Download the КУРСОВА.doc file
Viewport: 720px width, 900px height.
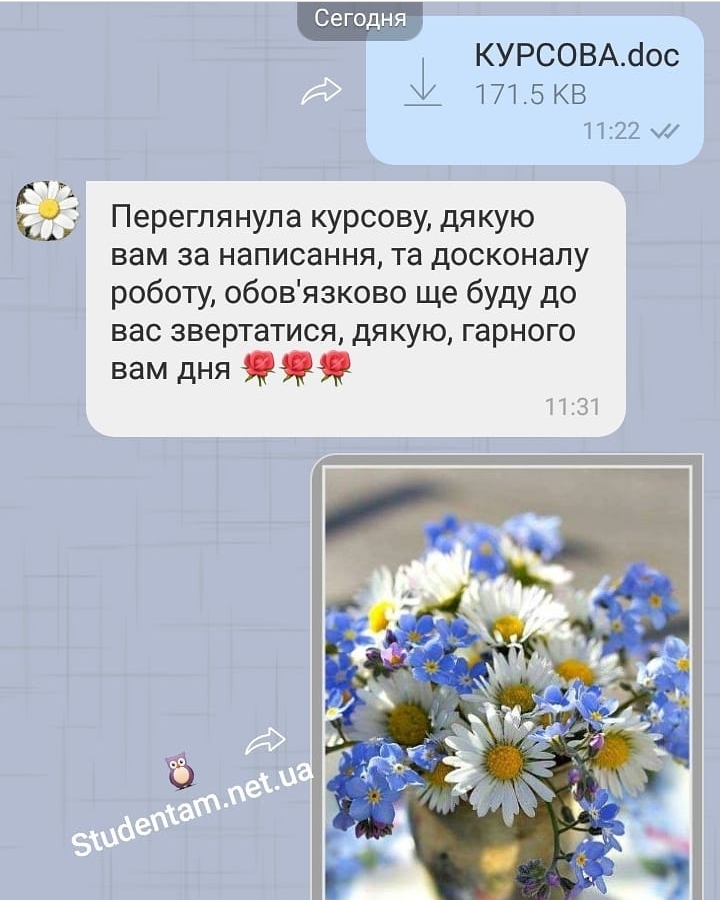(424, 82)
